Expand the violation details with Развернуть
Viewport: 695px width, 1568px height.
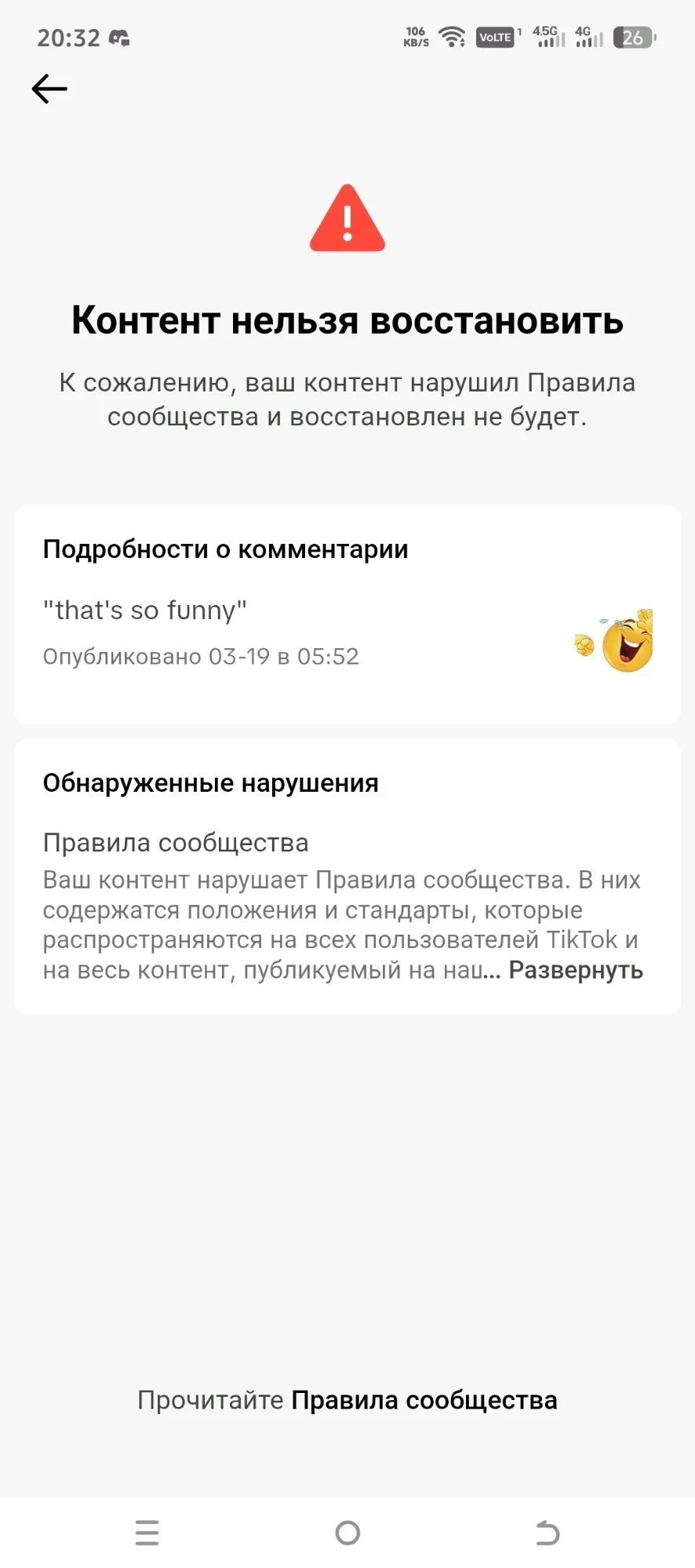coord(576,970)
